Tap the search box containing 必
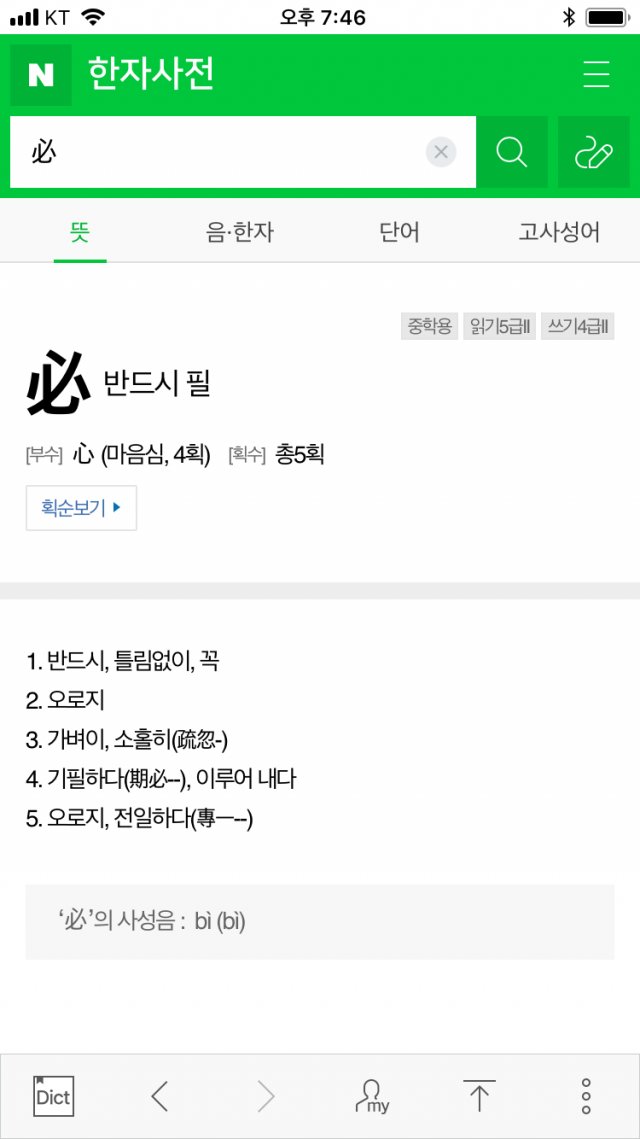 (243, 152)
